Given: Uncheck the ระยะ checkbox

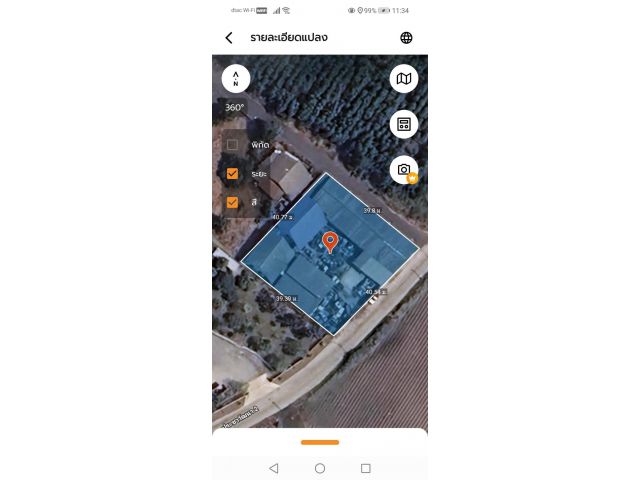Looking at the screenshot, I should point(233,174).
